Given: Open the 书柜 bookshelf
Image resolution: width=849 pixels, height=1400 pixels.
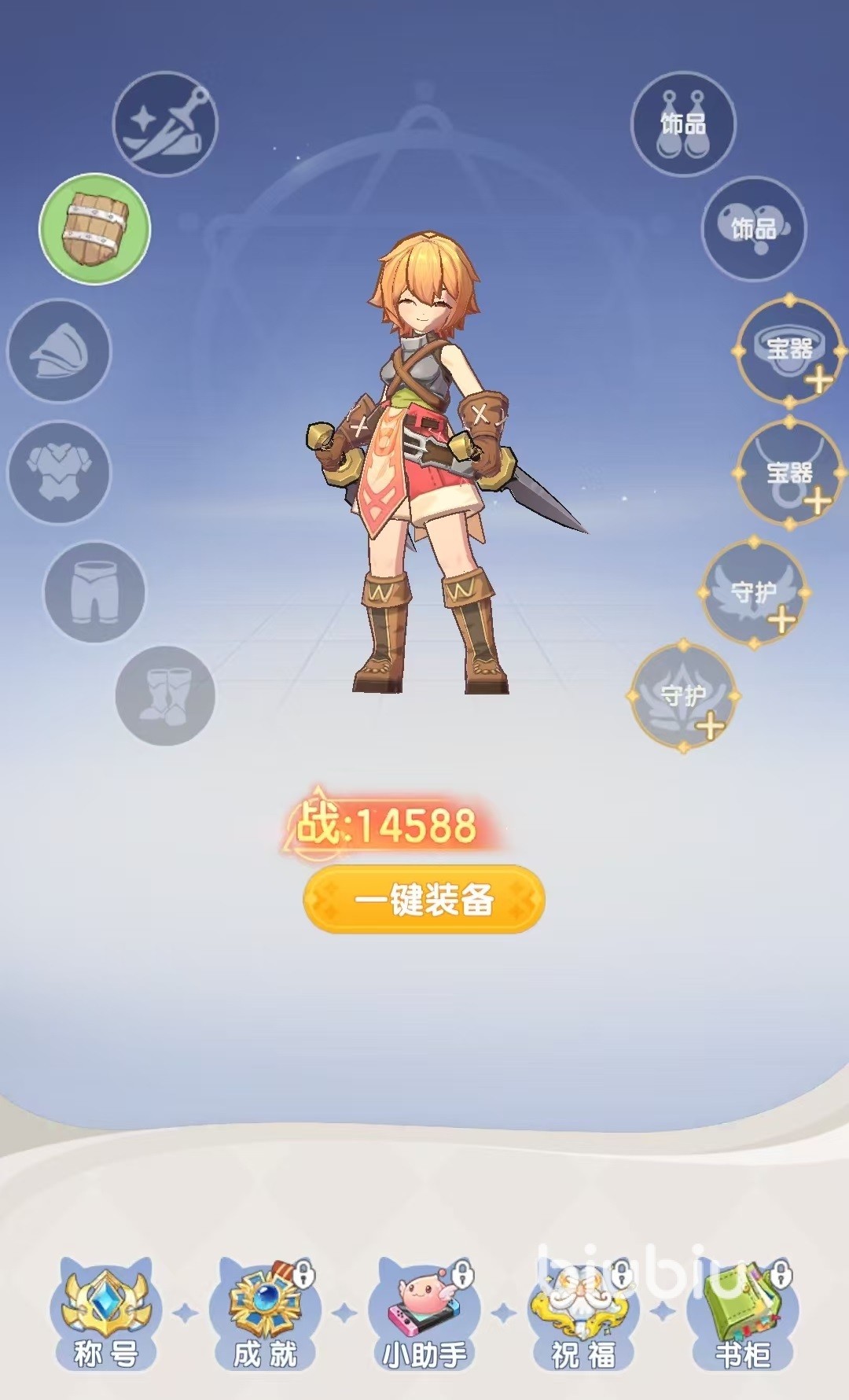Looking at the screenshot, I should click(x=742, y=1315).
